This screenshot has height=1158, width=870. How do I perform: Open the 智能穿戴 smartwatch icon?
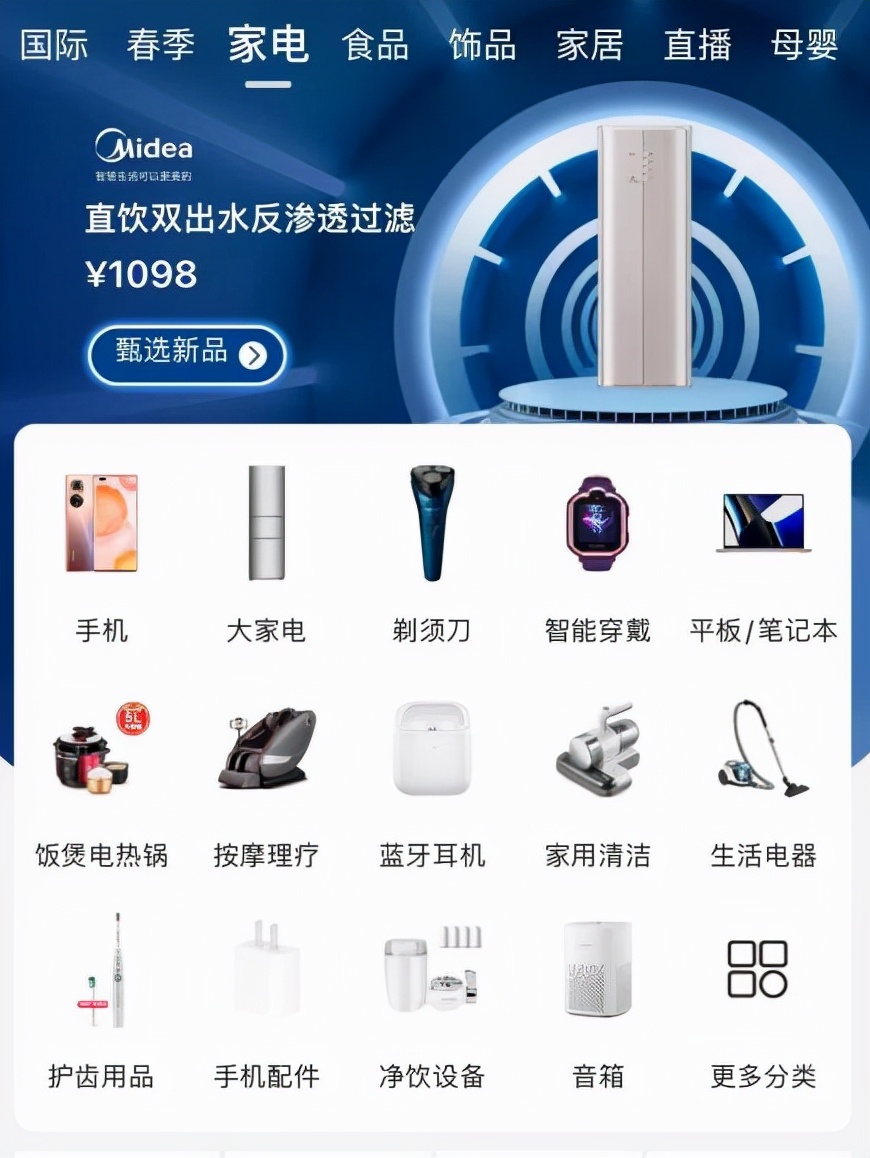point(597,525)
